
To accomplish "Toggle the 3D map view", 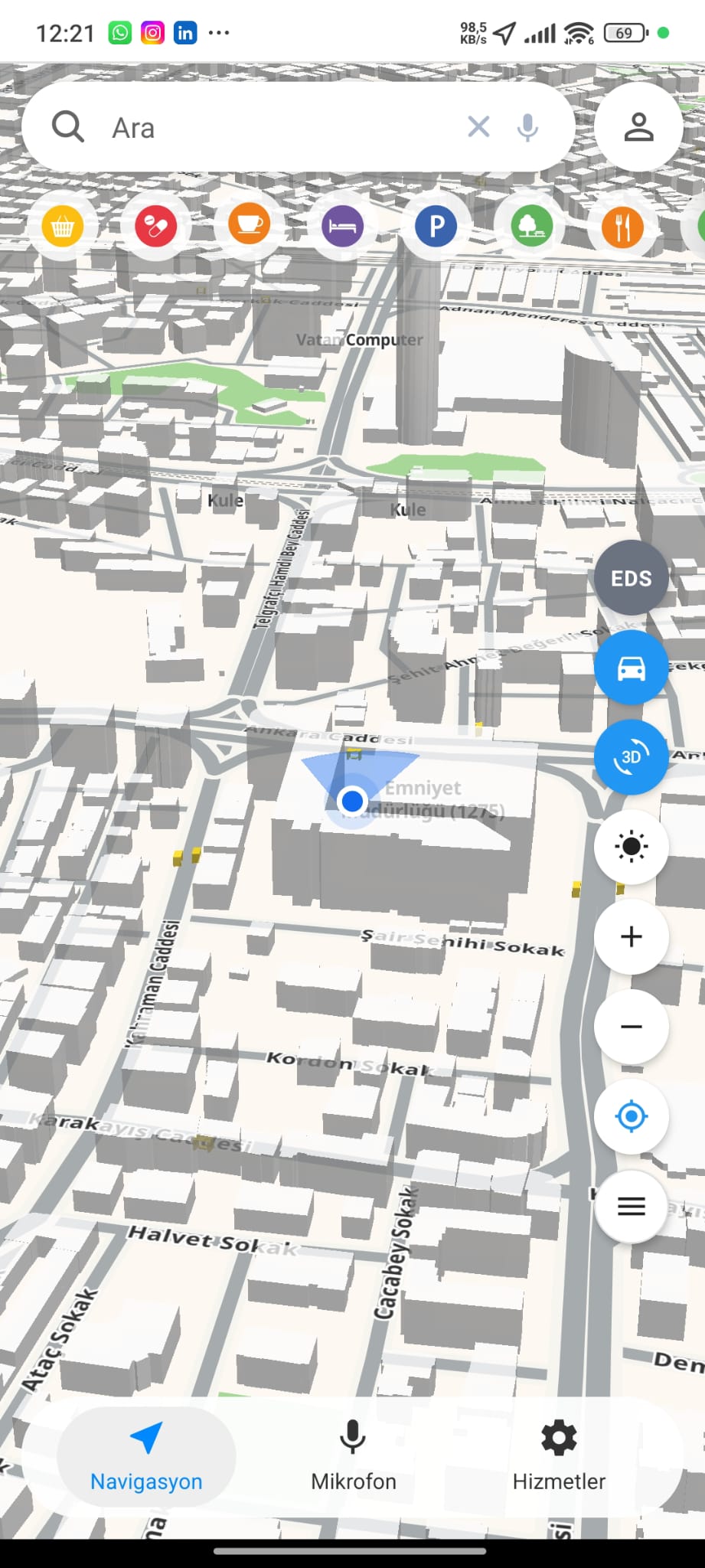I will [632, 757].
